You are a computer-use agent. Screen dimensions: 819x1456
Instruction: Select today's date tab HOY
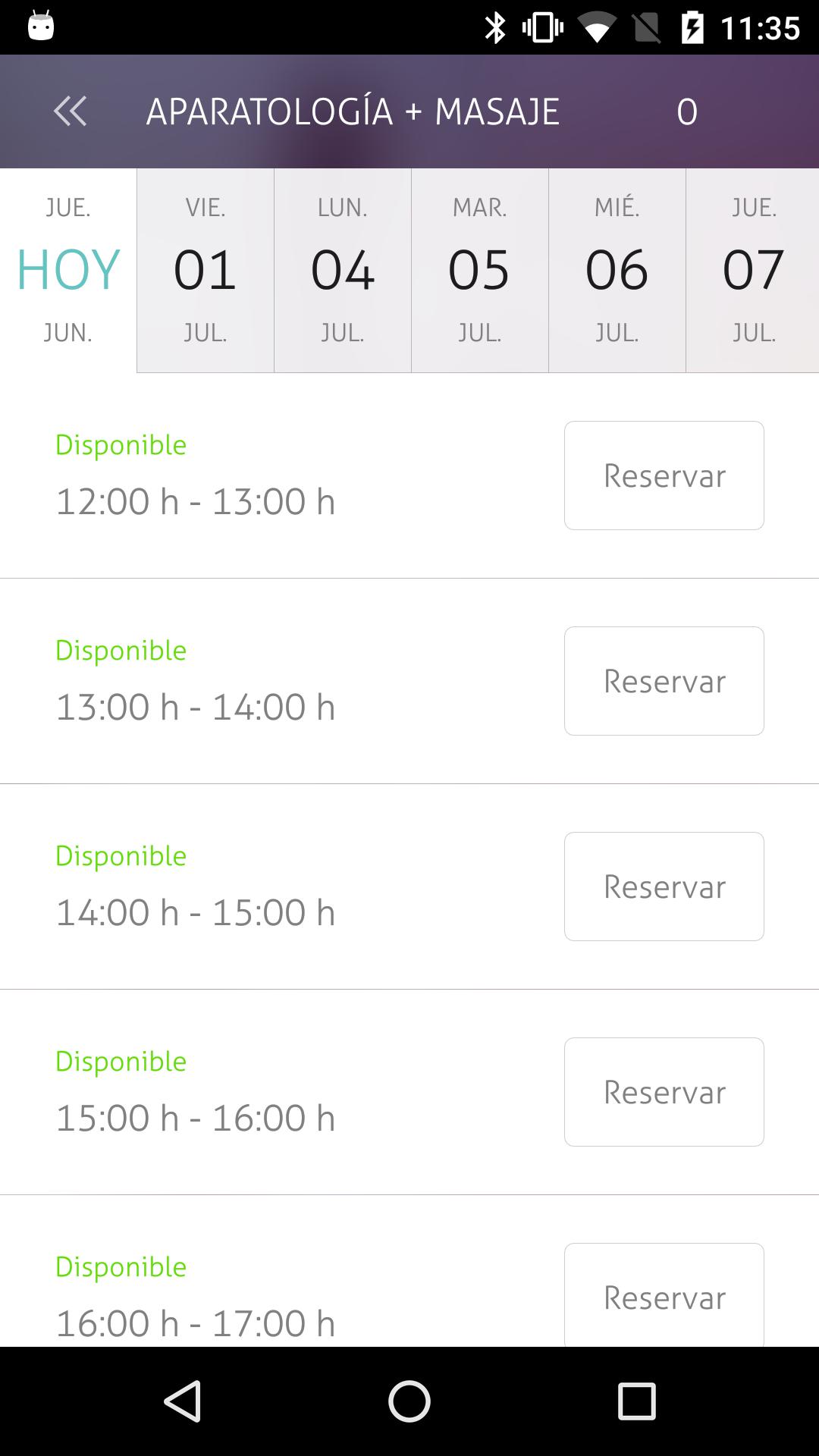(x=68, y=270)
